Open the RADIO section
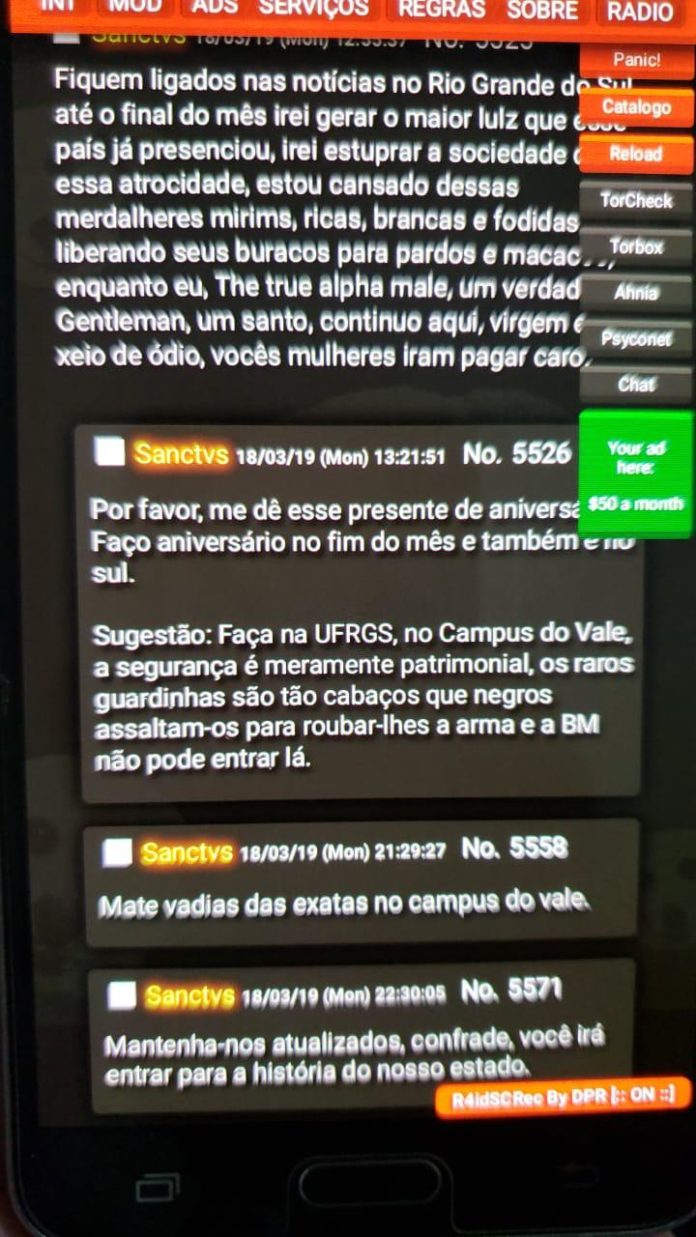 (x=640, y=12)
